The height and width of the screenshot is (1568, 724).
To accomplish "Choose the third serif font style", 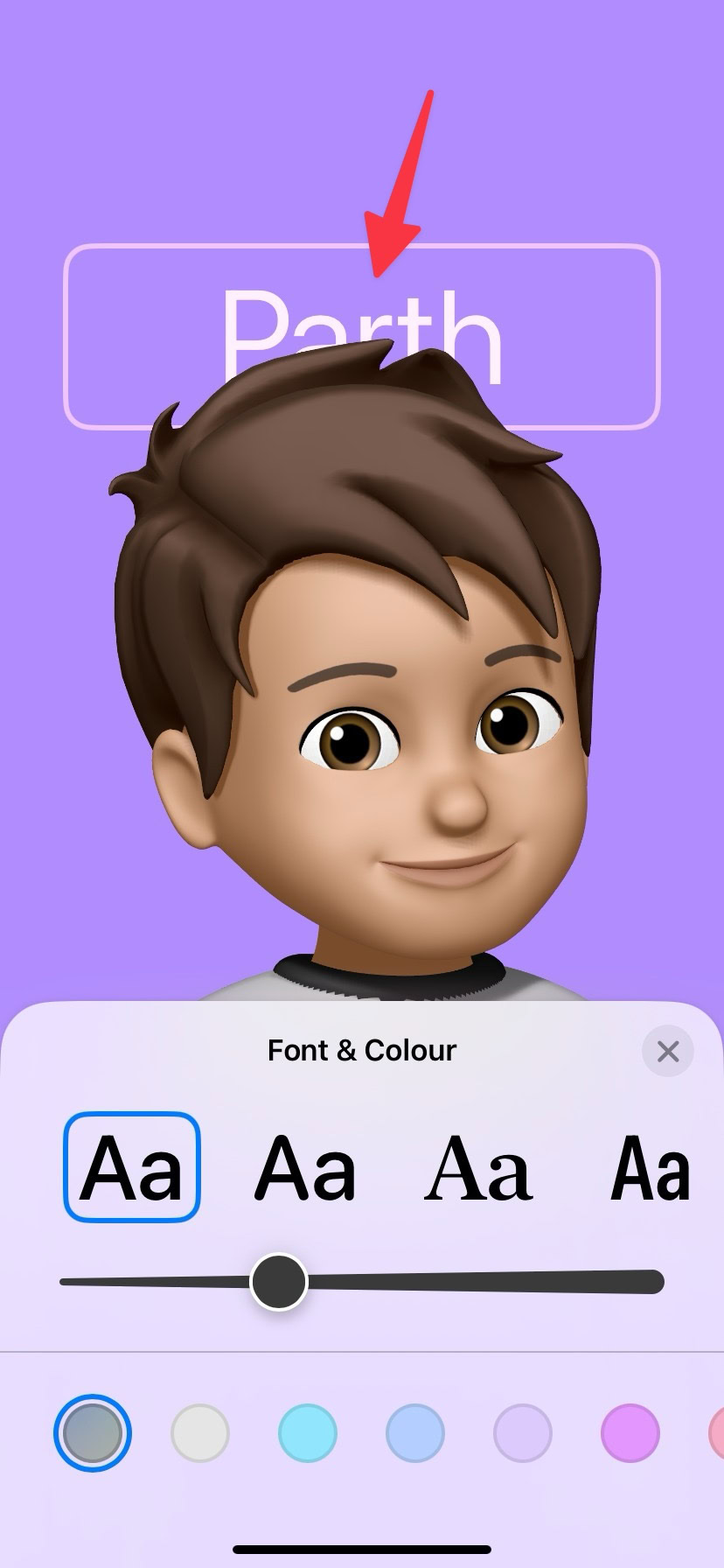I will [x=478, y=1166].
